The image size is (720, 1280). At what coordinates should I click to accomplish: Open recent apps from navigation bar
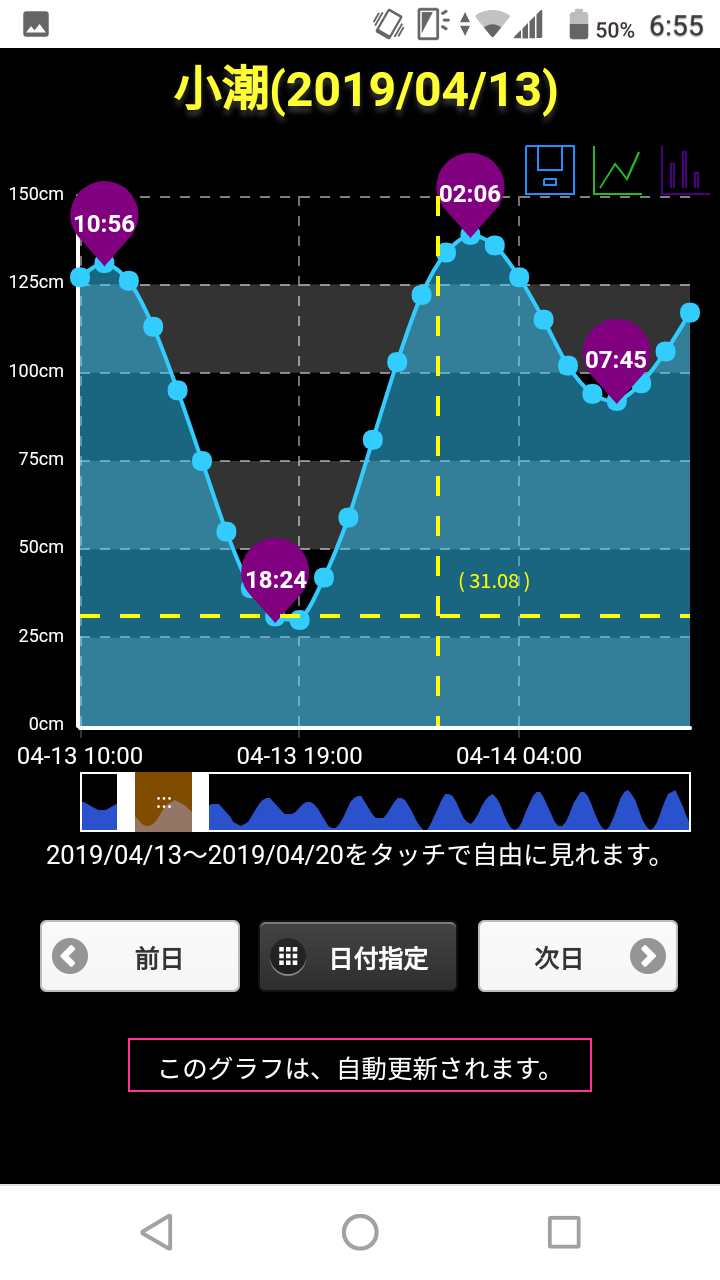(x=564, y=1232)
